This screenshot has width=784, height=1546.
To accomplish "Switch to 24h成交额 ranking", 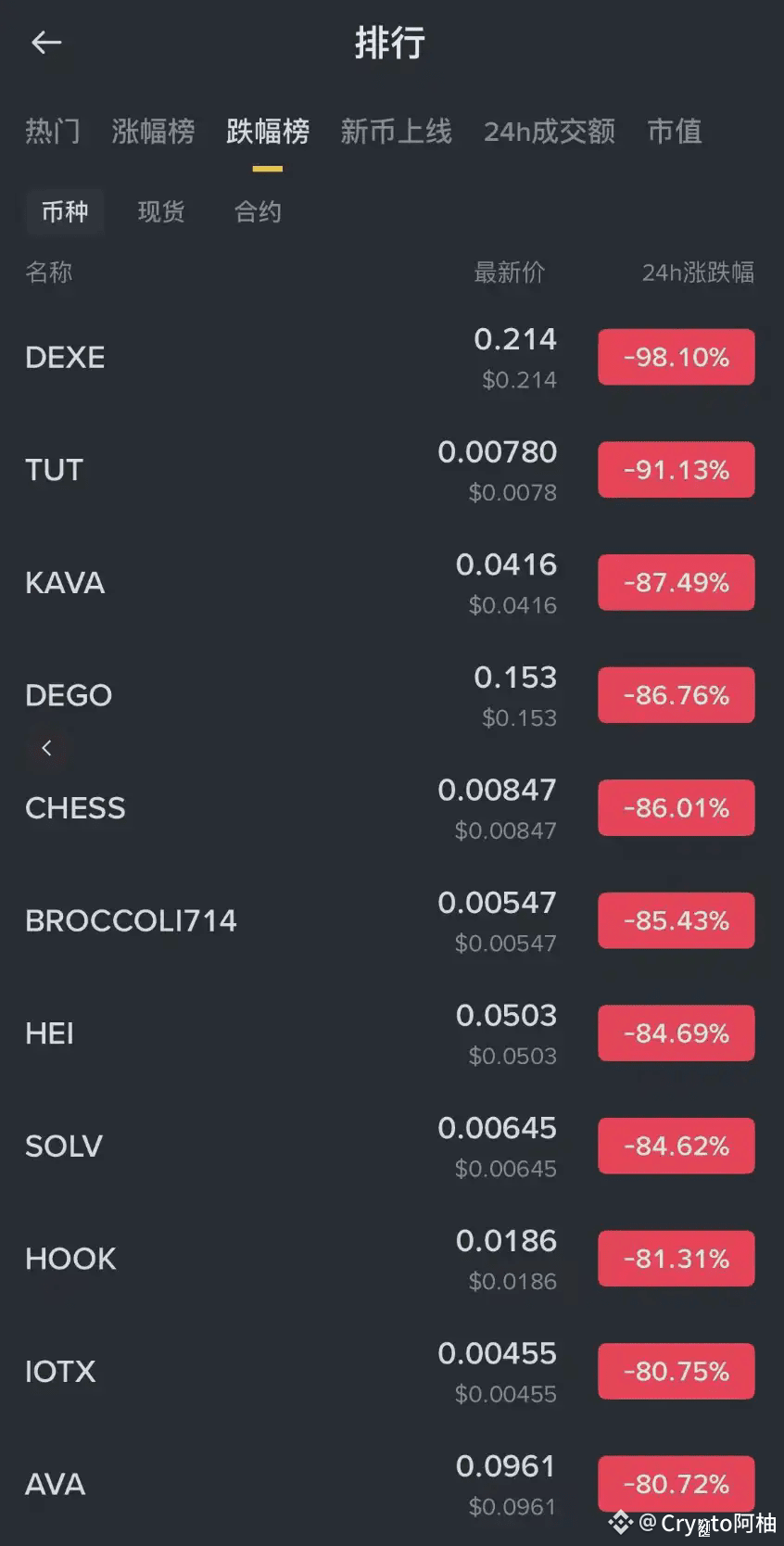I will click(549, 132).
